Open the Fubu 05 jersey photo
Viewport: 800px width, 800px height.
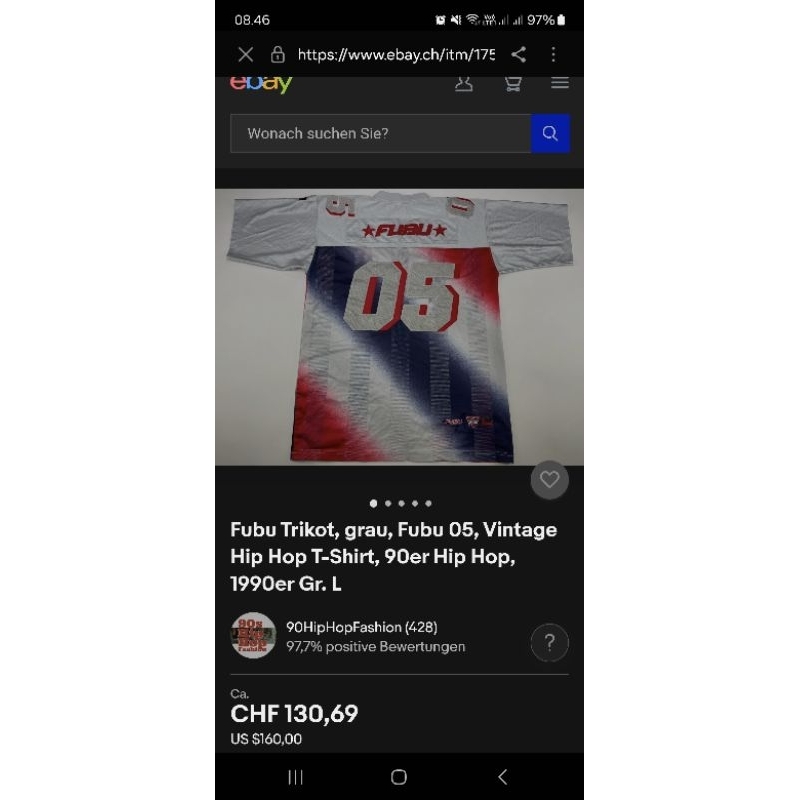point(399,327)
